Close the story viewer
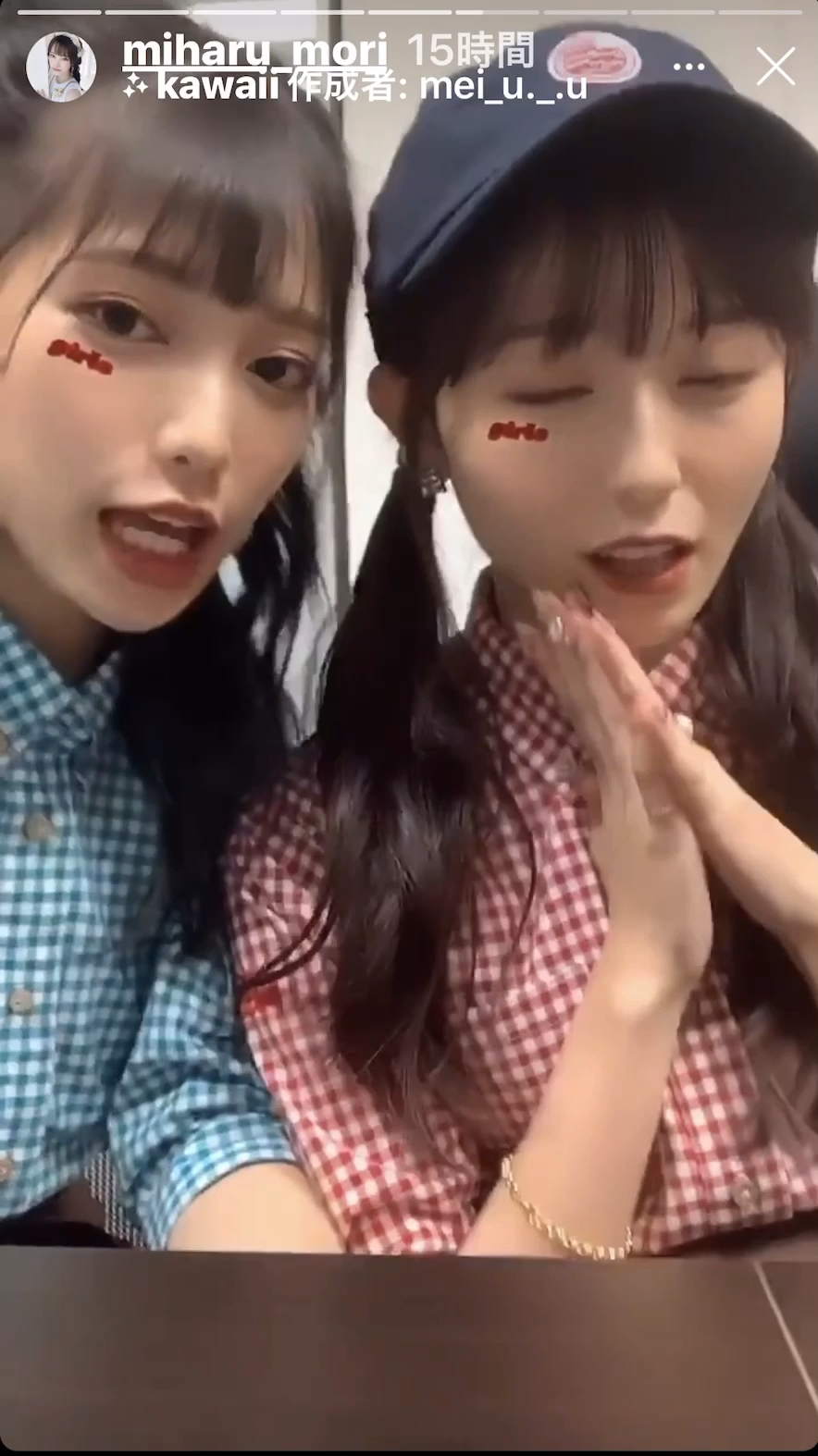 pyautogui.click(x=775, y=68)
